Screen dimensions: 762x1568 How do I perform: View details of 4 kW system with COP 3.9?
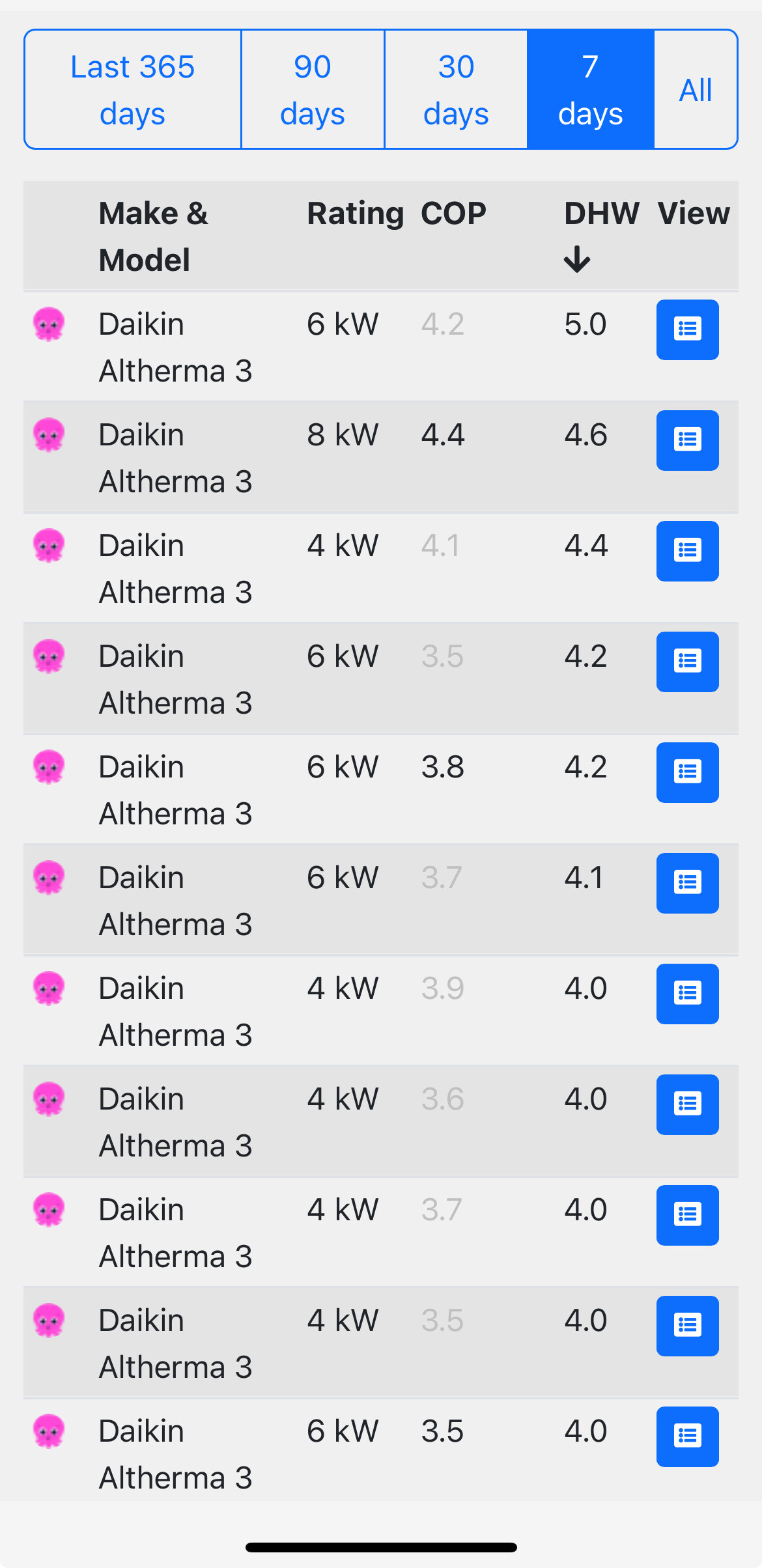click(x=687, y=994)
